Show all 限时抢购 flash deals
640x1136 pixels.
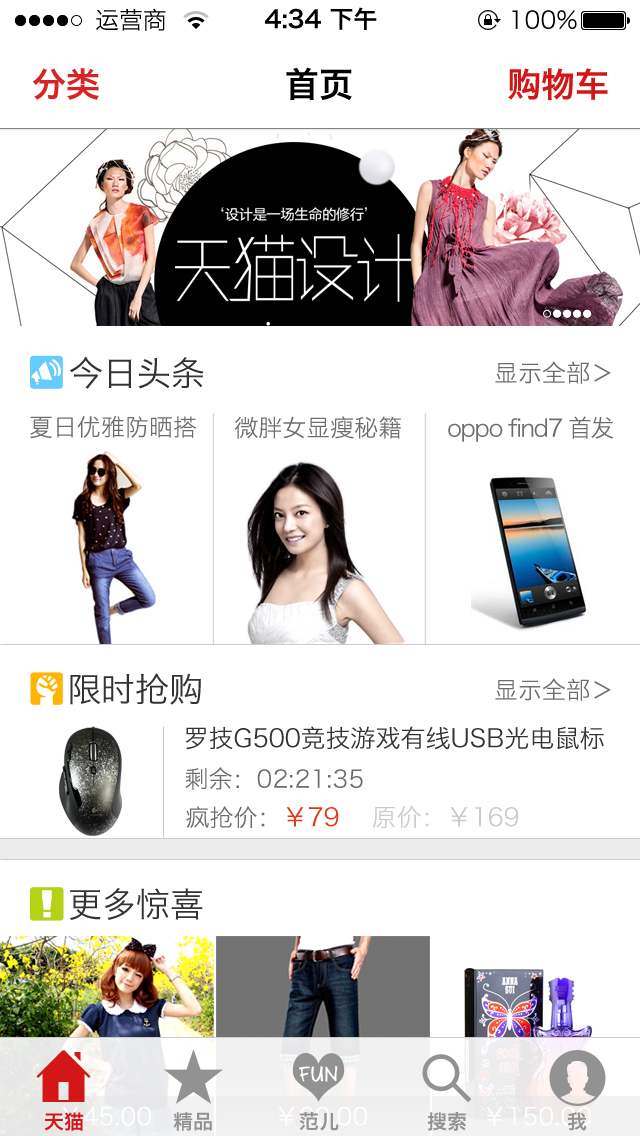[552, 690]
